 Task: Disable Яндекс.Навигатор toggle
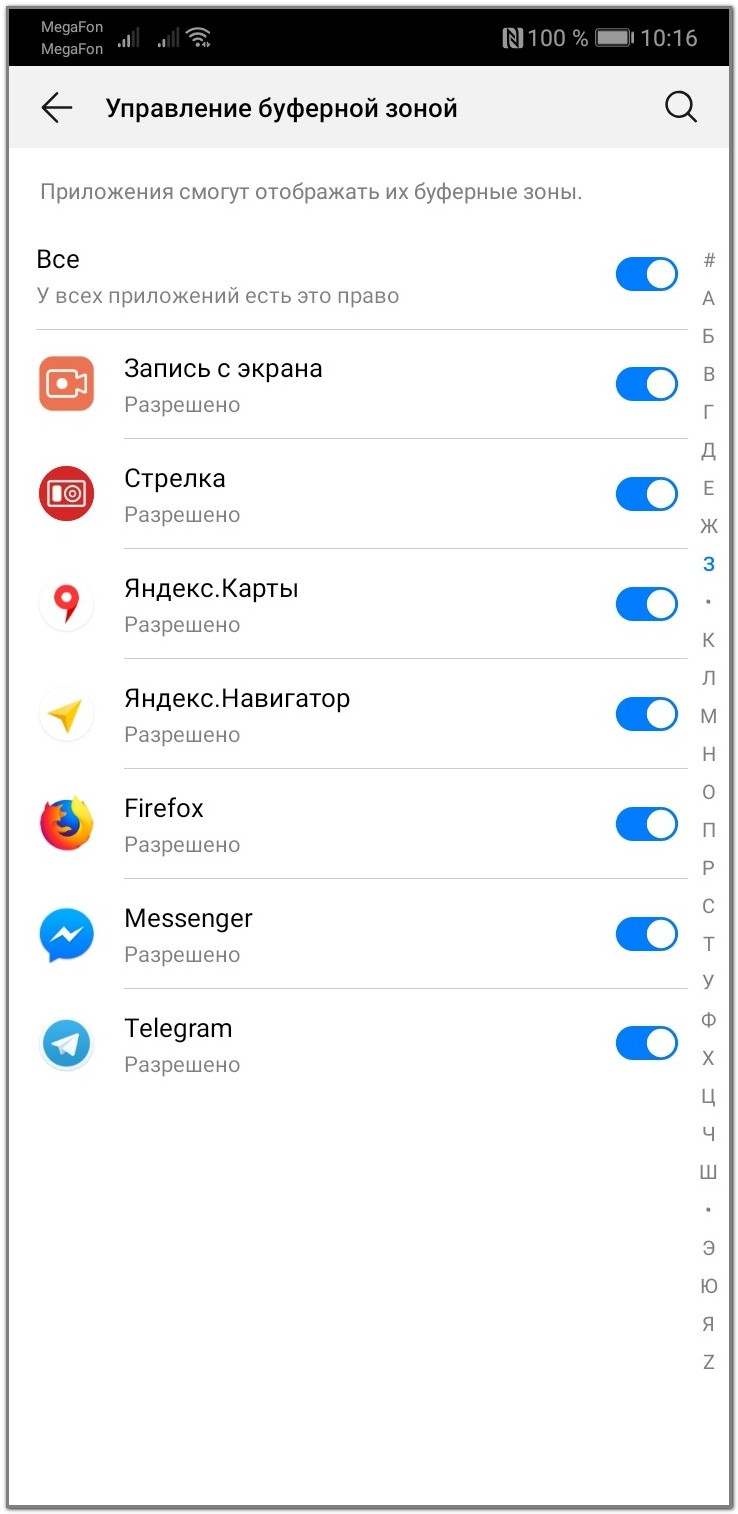(646, 714)
